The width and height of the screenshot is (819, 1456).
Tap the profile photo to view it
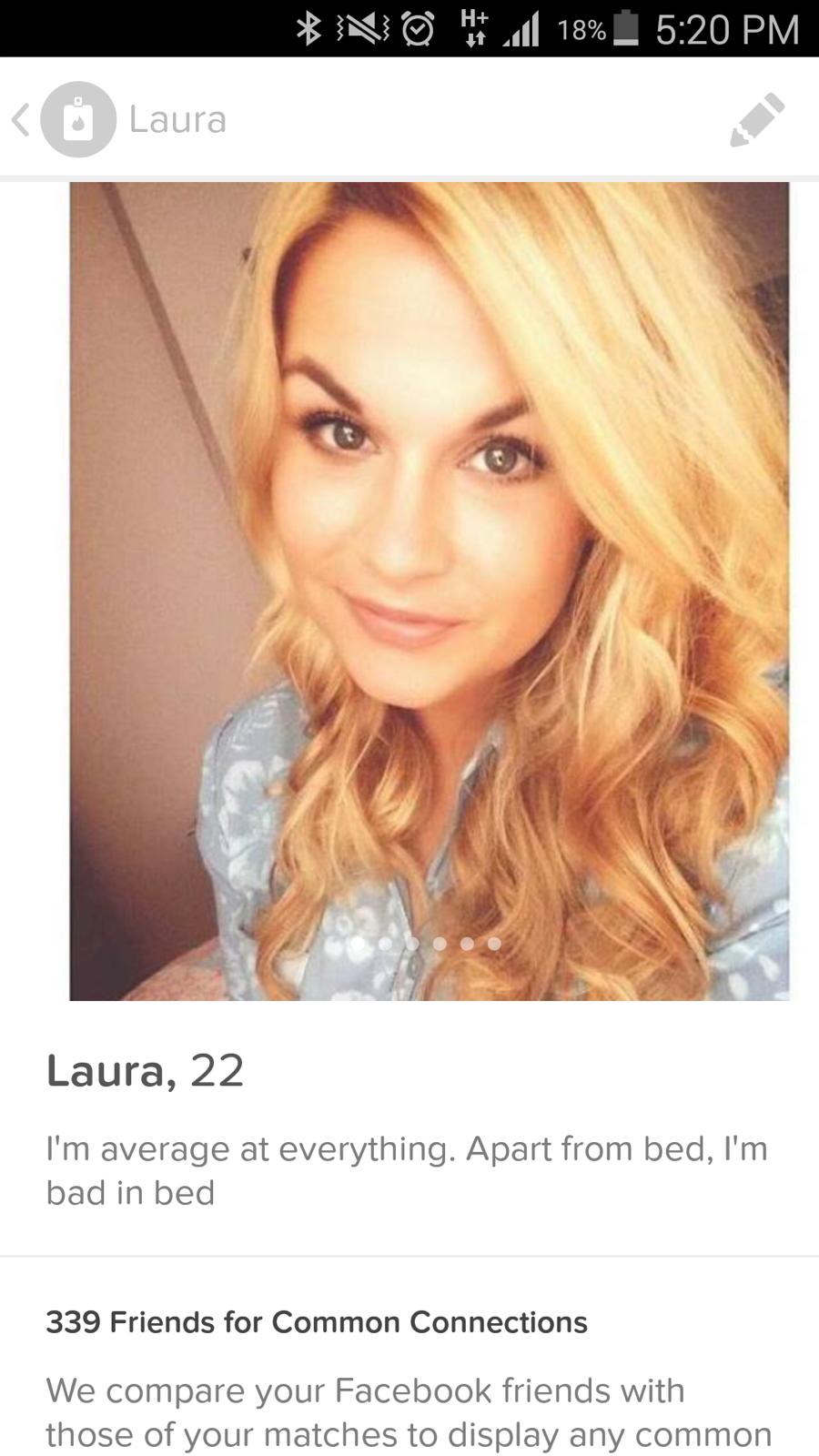(430, 546)
